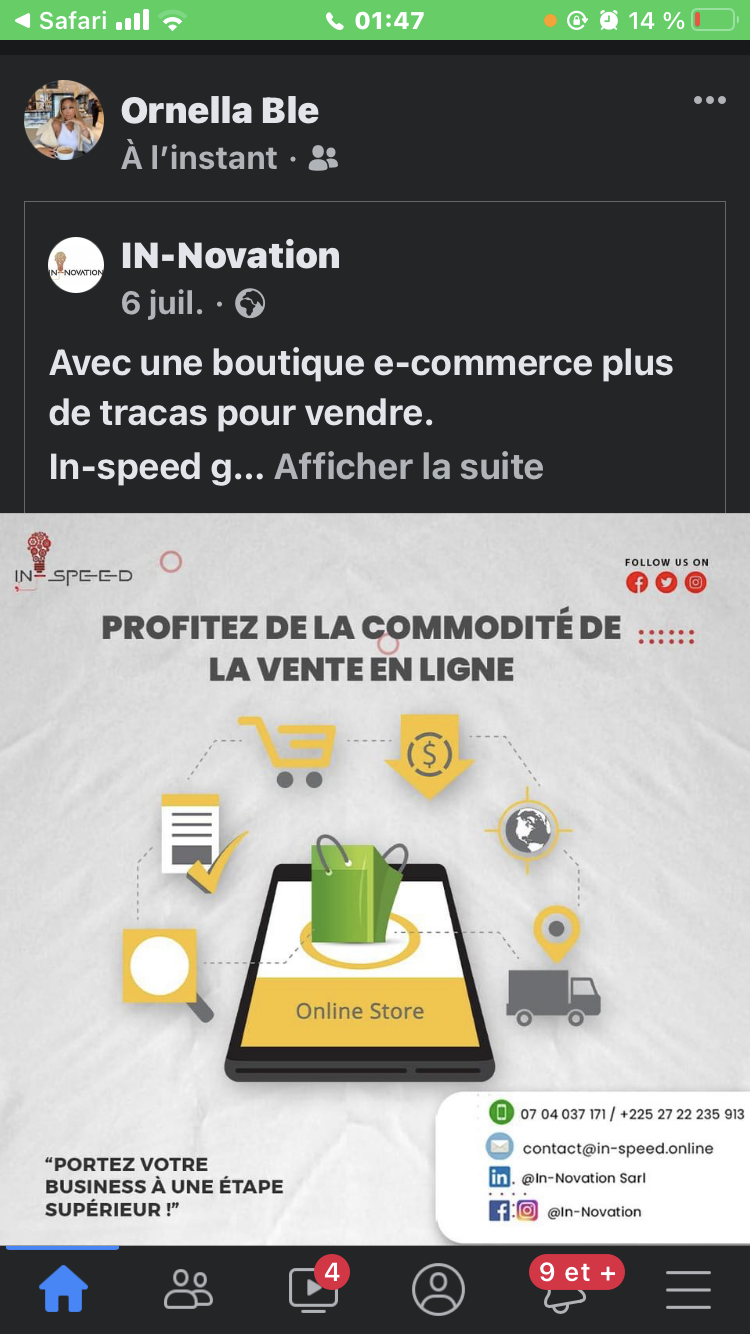
Task: Return to Safari via the status bar
Action: [62, 20]
